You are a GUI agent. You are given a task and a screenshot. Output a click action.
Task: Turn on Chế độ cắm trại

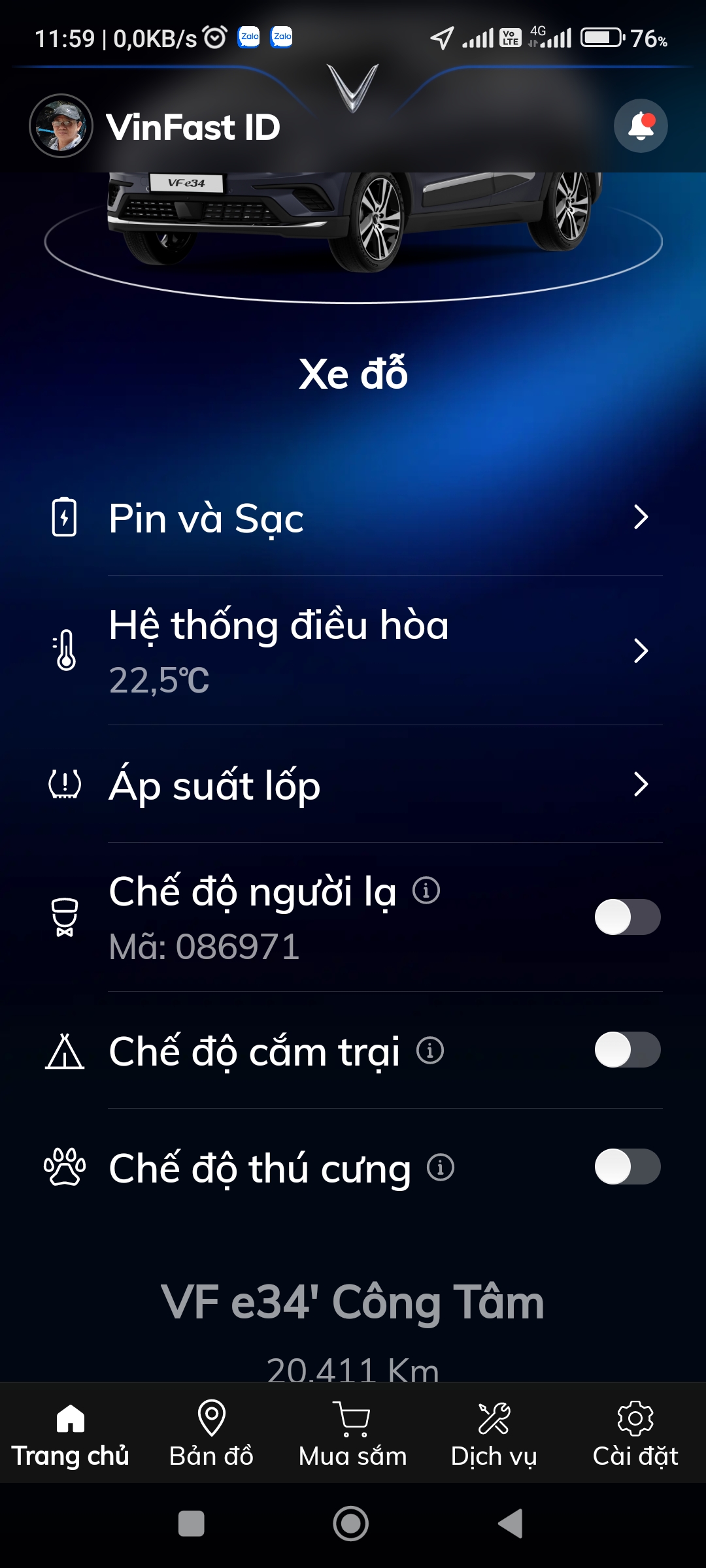pyautogui.click(x=627, y=1050)
